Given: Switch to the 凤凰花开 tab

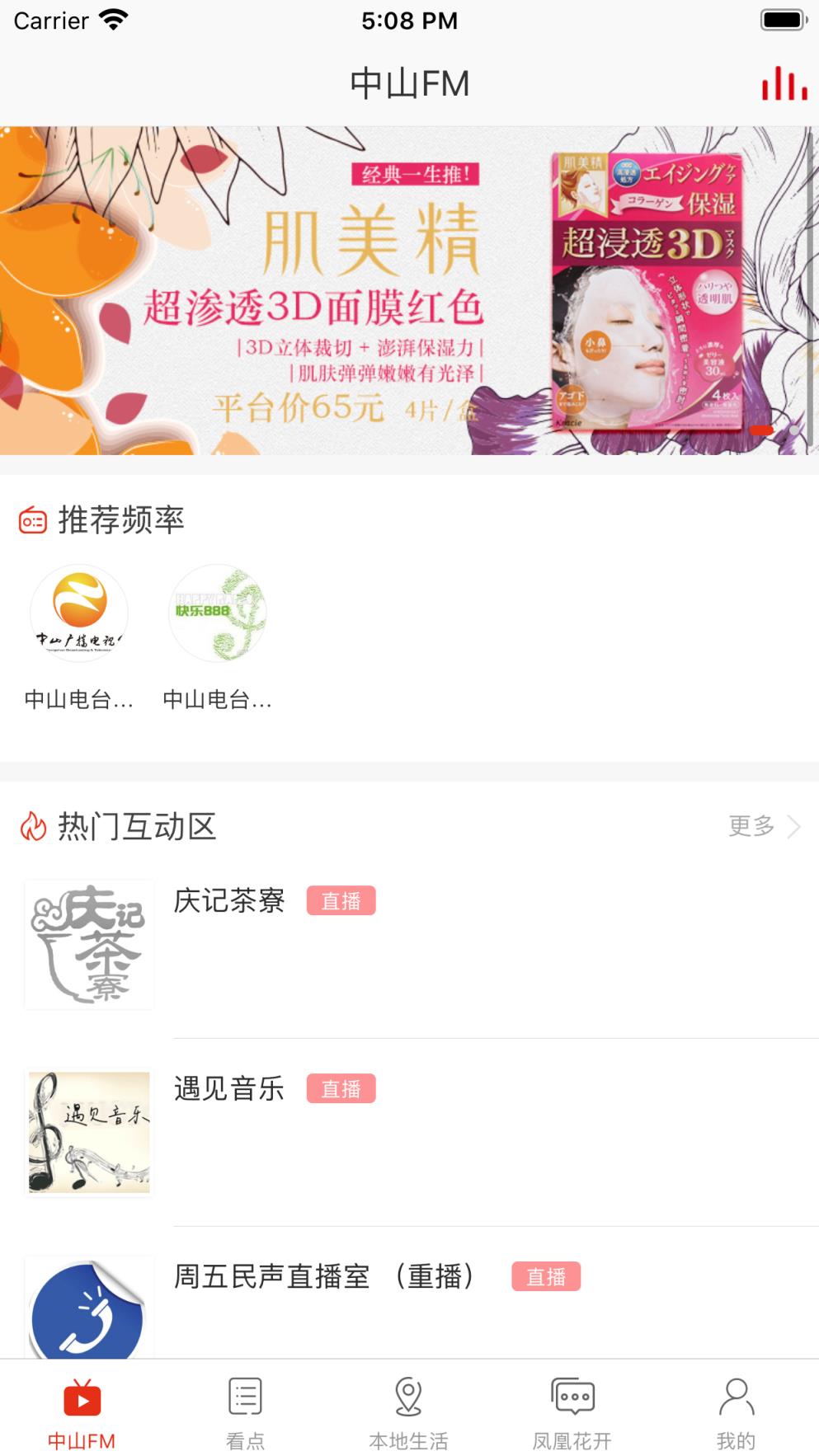Looking at the screenshot, I should 572,1410.
